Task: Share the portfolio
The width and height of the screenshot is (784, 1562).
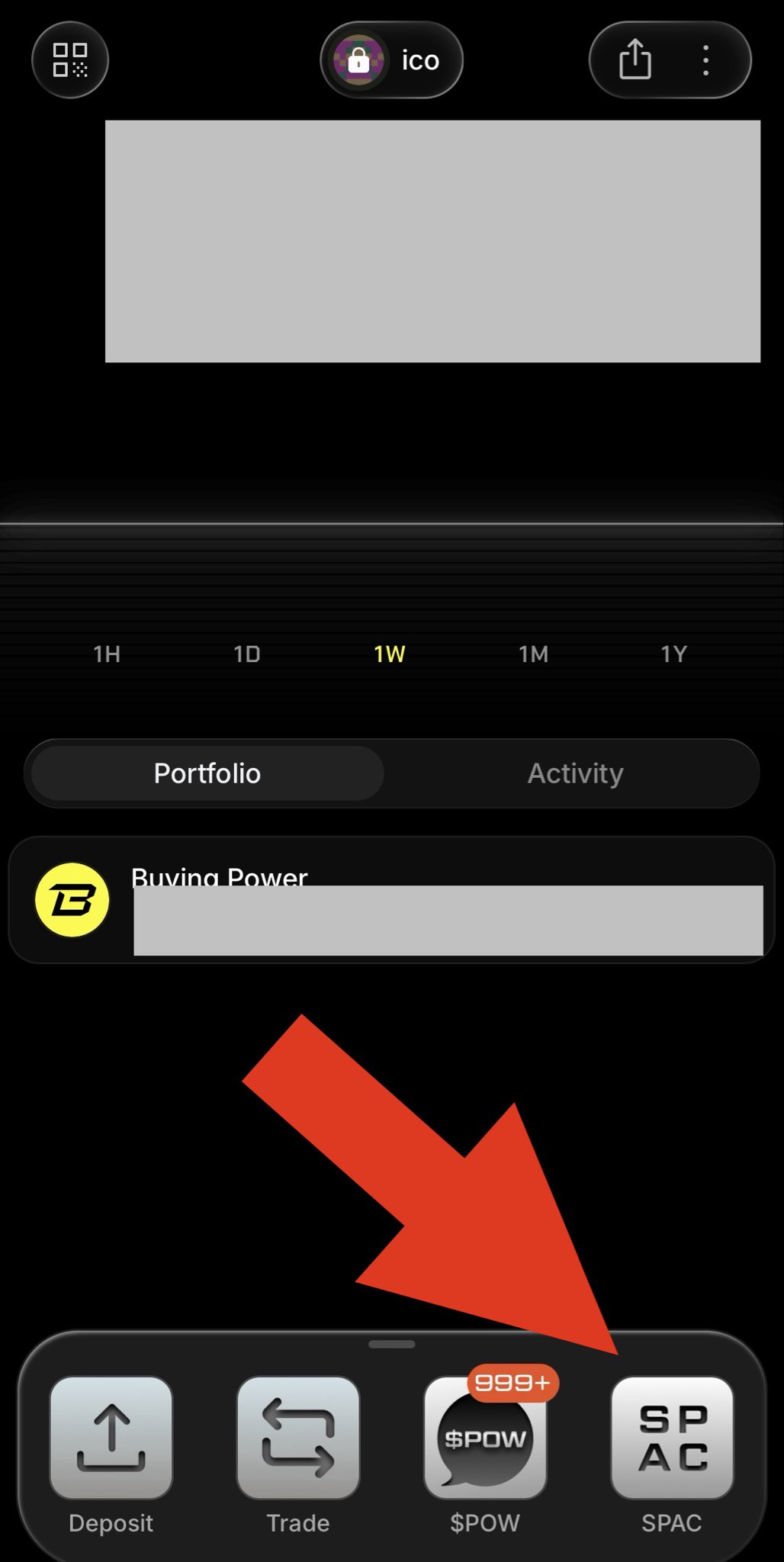Action: [x=635, y=59]
